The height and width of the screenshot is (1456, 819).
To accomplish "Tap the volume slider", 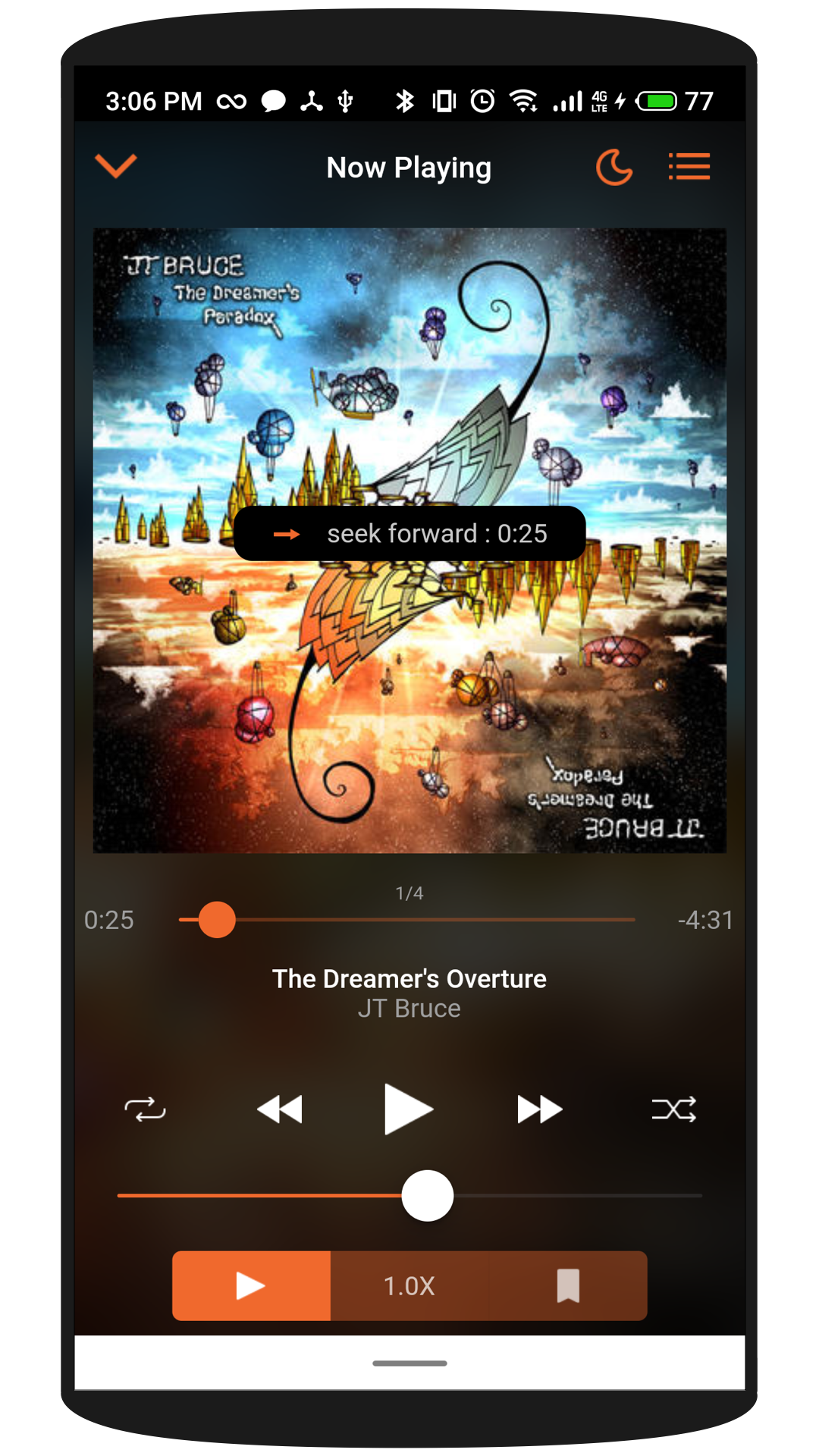I will click(x=409, y=1196).
